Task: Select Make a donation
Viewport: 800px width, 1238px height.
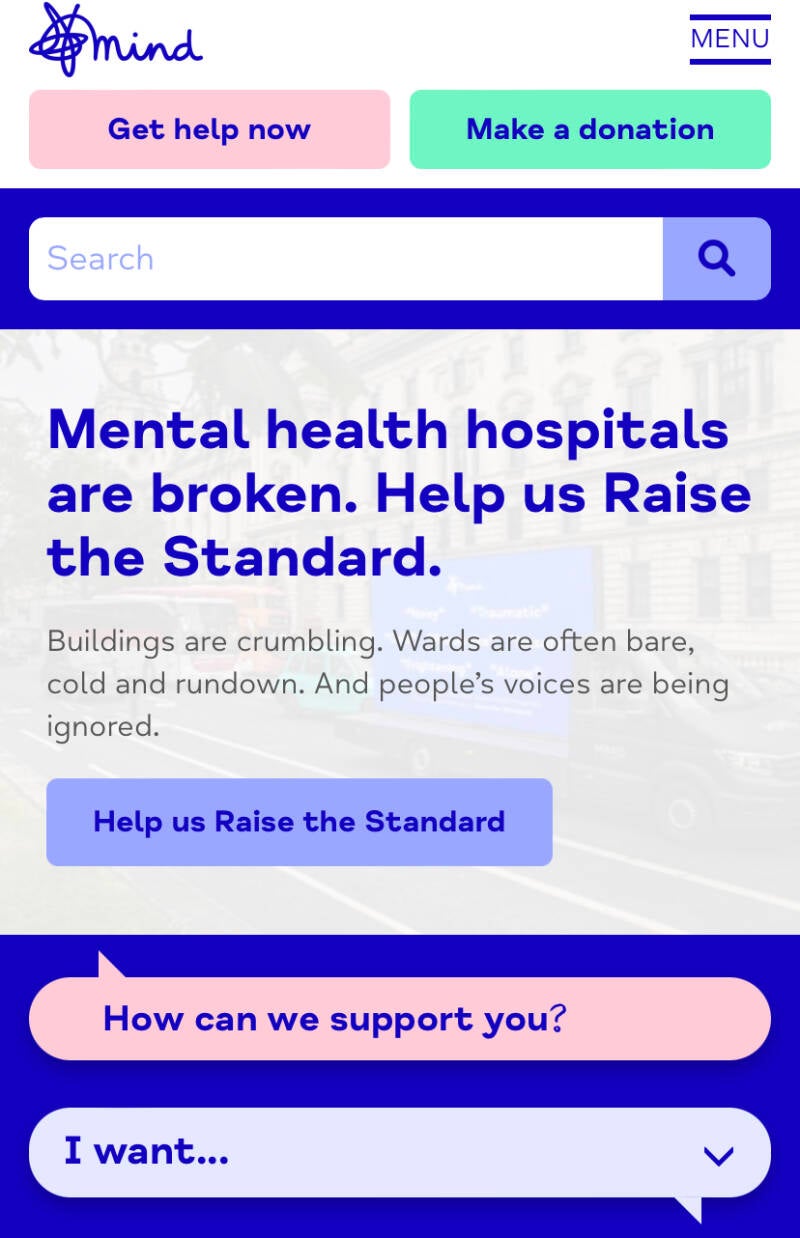Action: pyautogui.click(x=590, y=129)
